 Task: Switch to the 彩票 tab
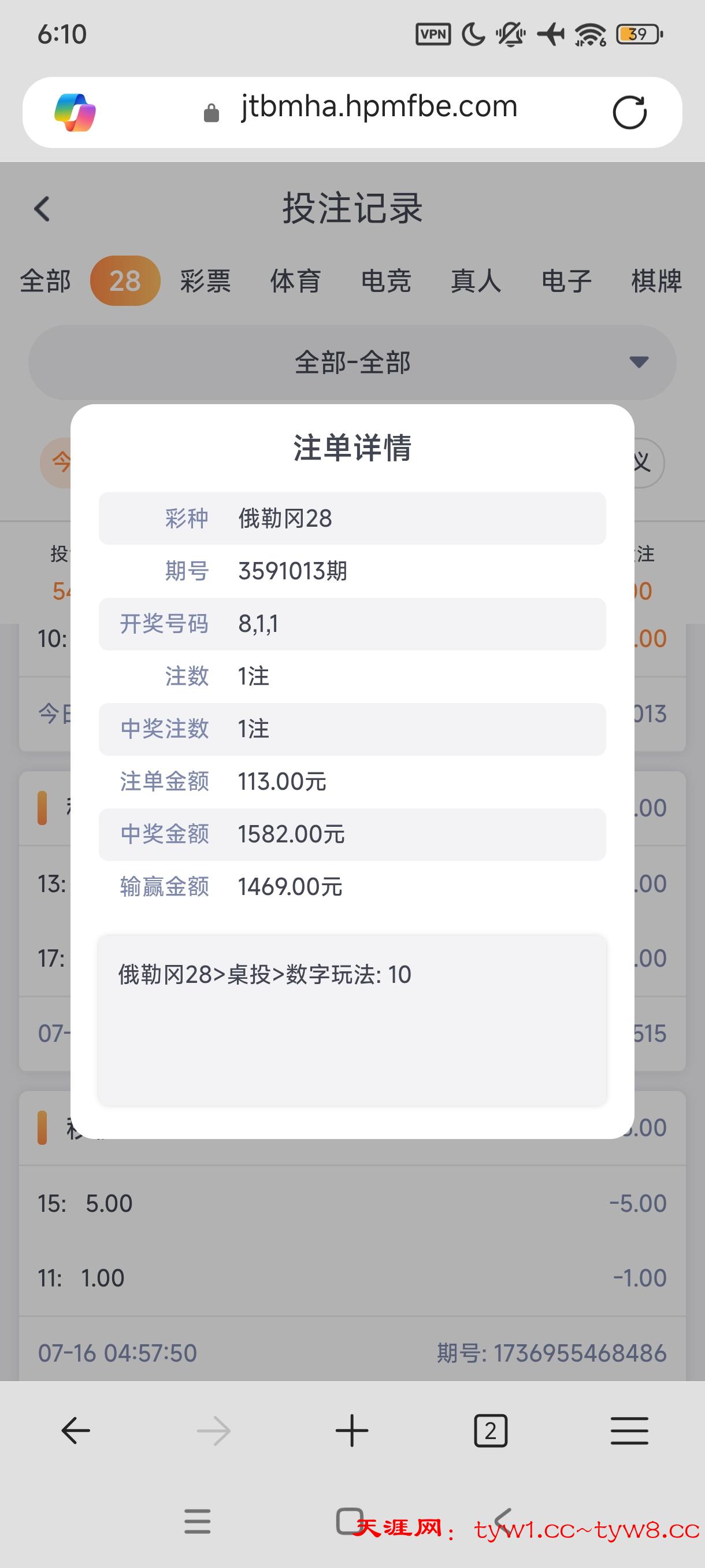point(205,281)
